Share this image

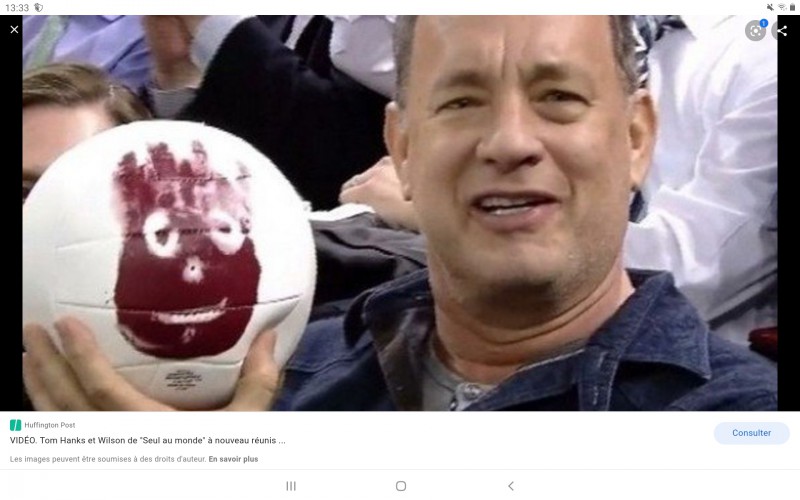(x=782, y=30)
